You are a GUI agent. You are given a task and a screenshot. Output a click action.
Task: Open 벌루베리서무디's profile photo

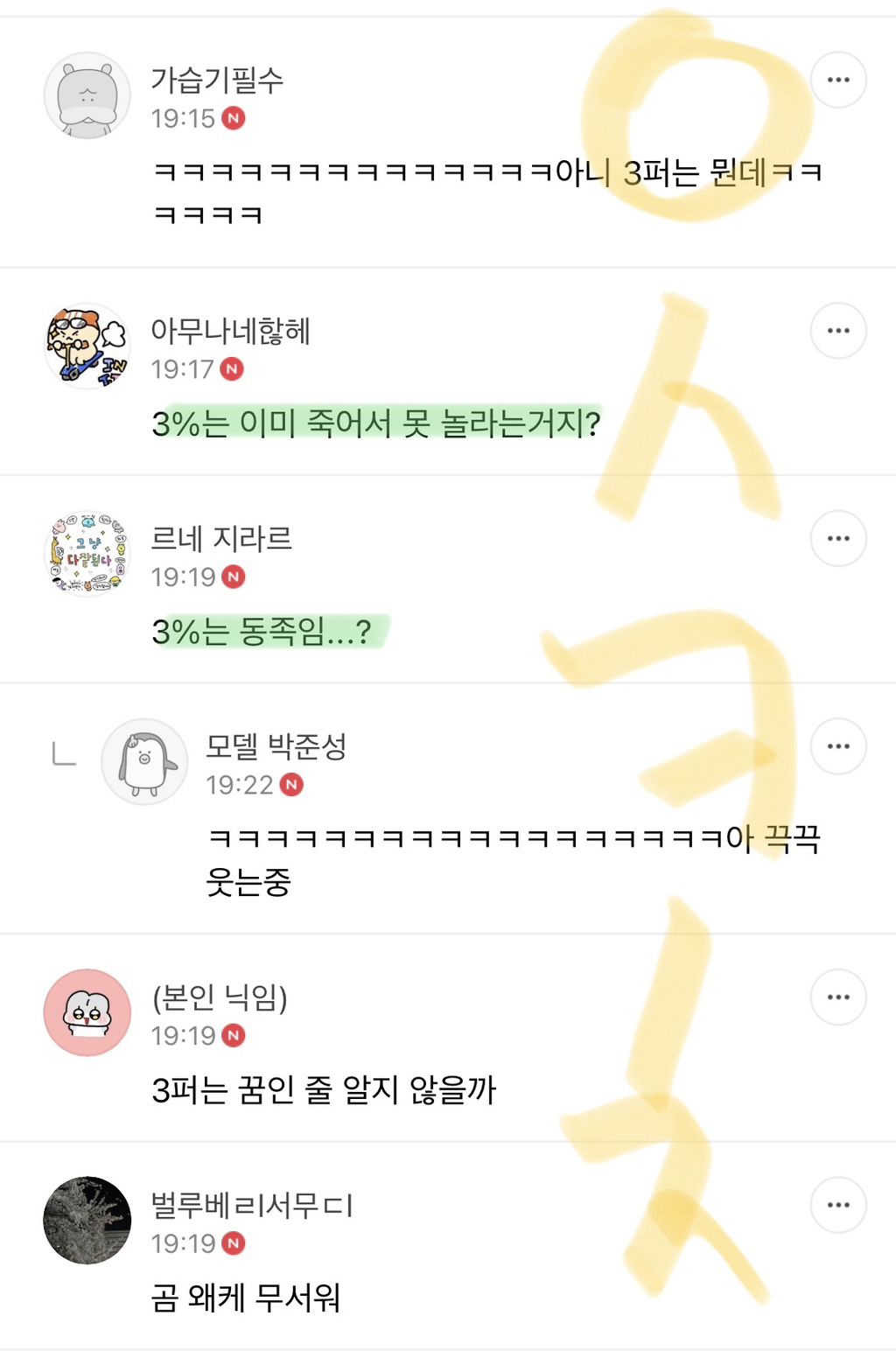87,1221
